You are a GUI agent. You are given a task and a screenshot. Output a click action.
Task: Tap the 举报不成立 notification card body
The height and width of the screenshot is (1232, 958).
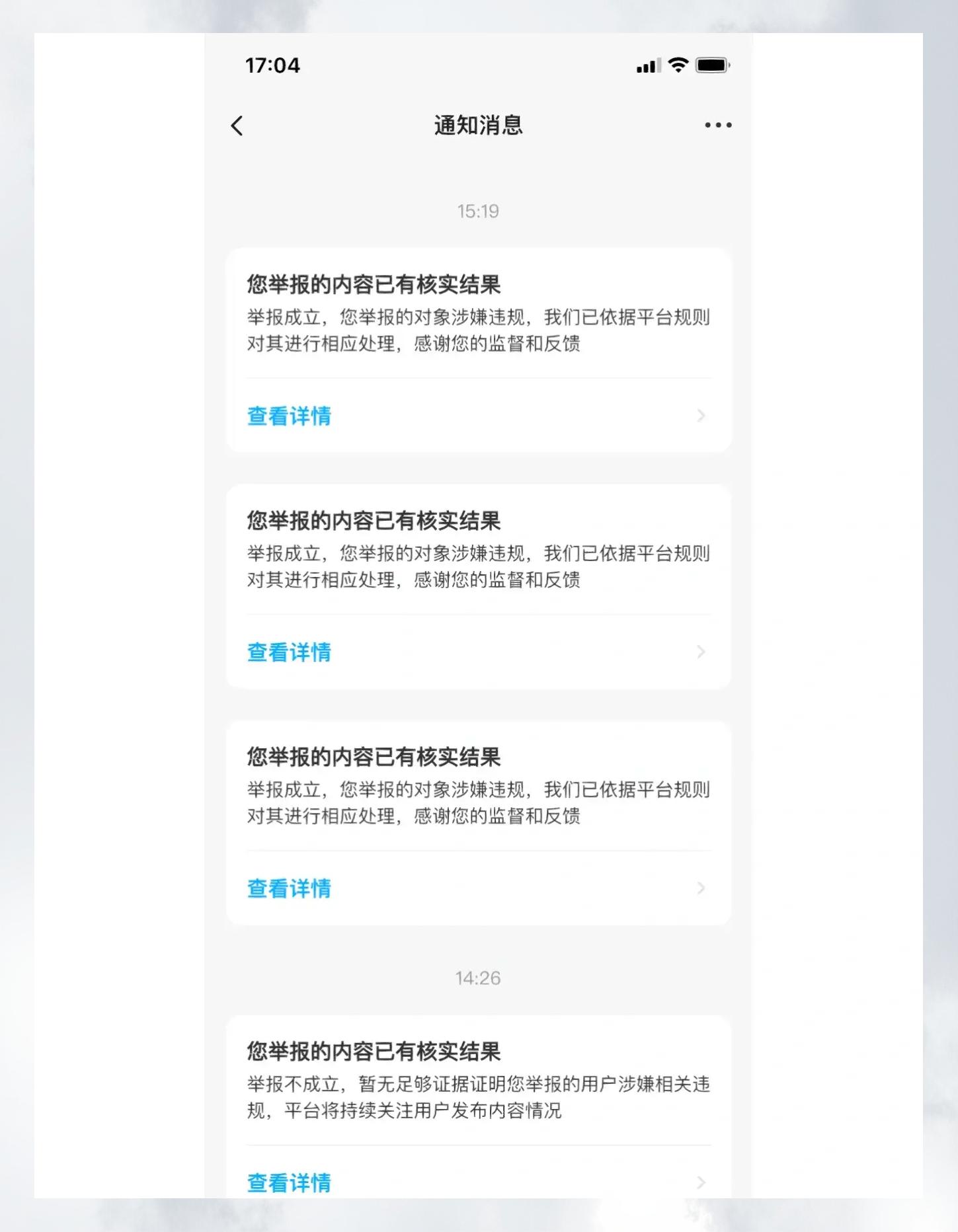[478, 1077]
